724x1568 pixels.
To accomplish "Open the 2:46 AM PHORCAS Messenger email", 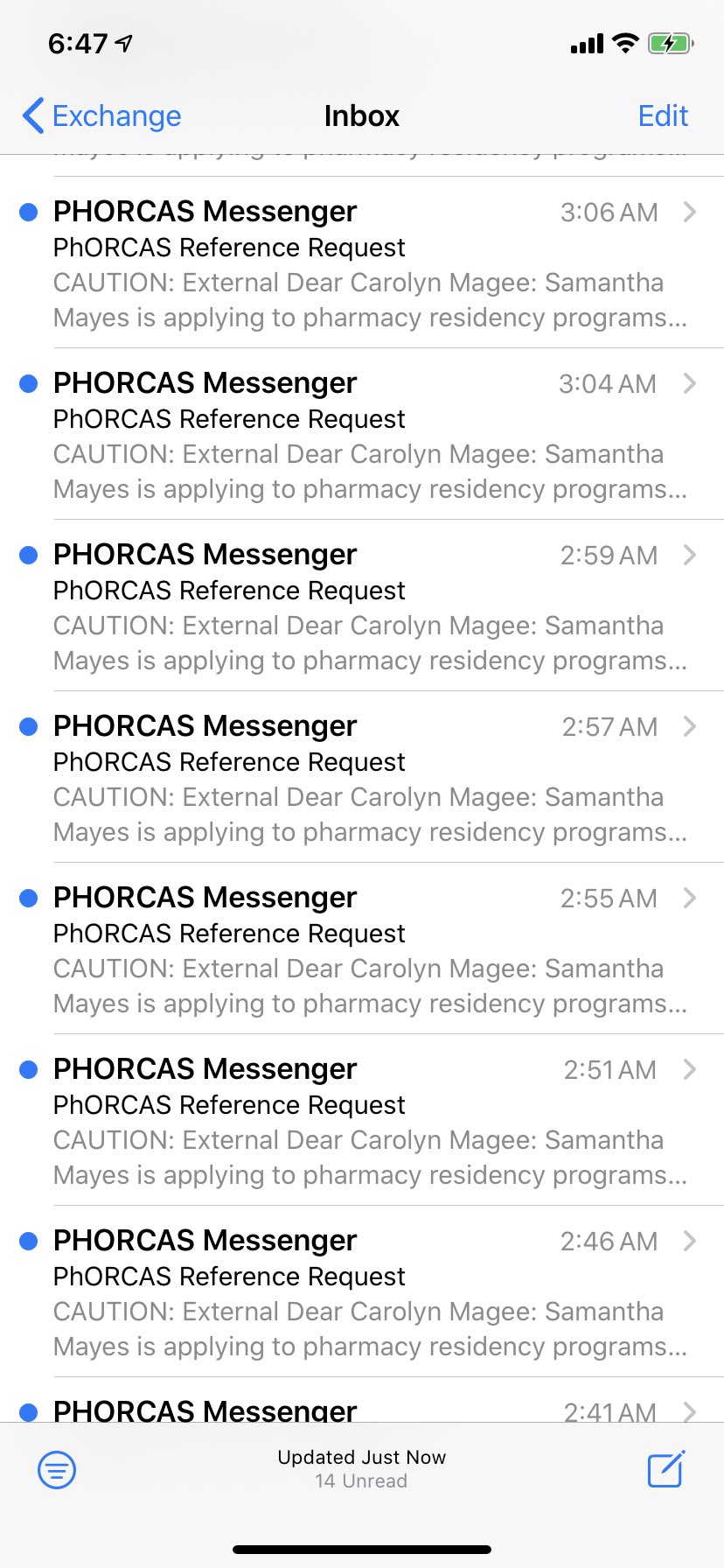I will (362, 1291).
